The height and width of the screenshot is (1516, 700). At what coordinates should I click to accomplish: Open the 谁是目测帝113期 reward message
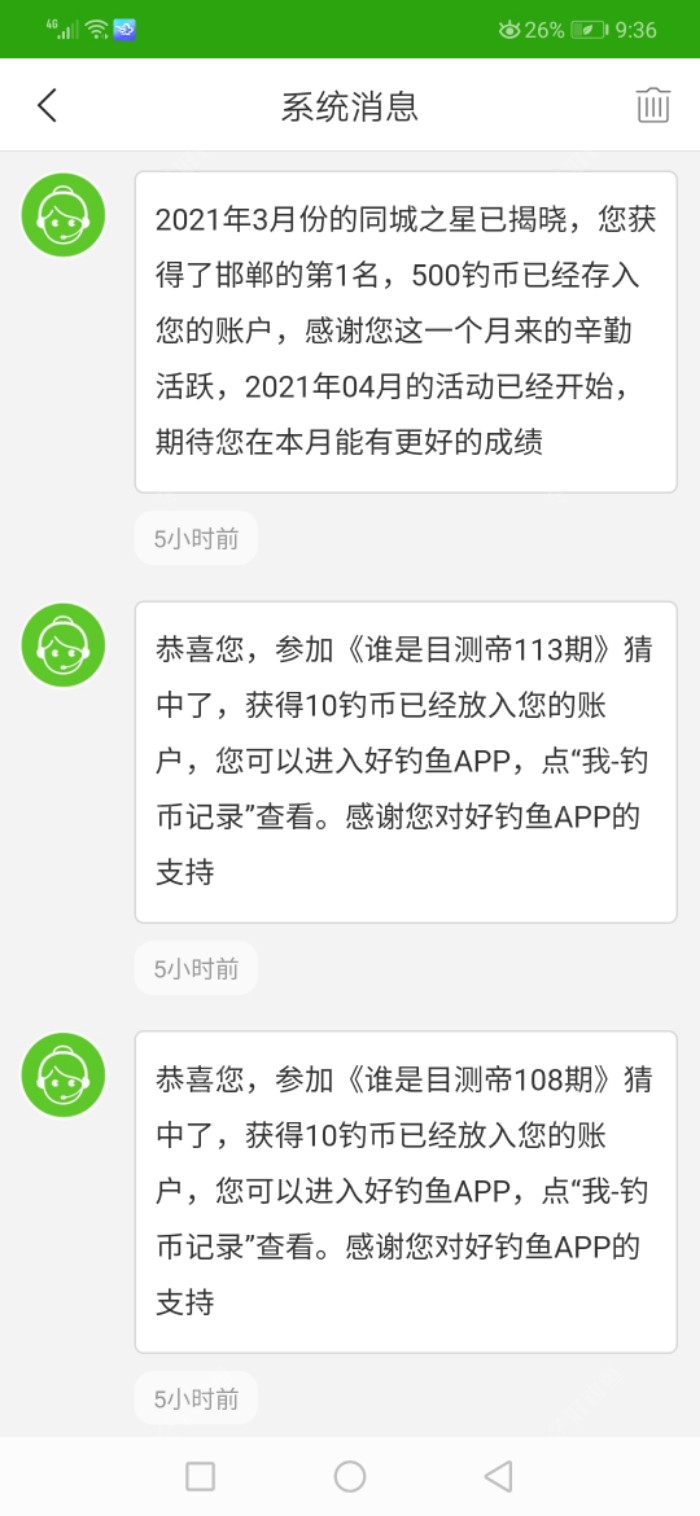[x=405, y=761]
